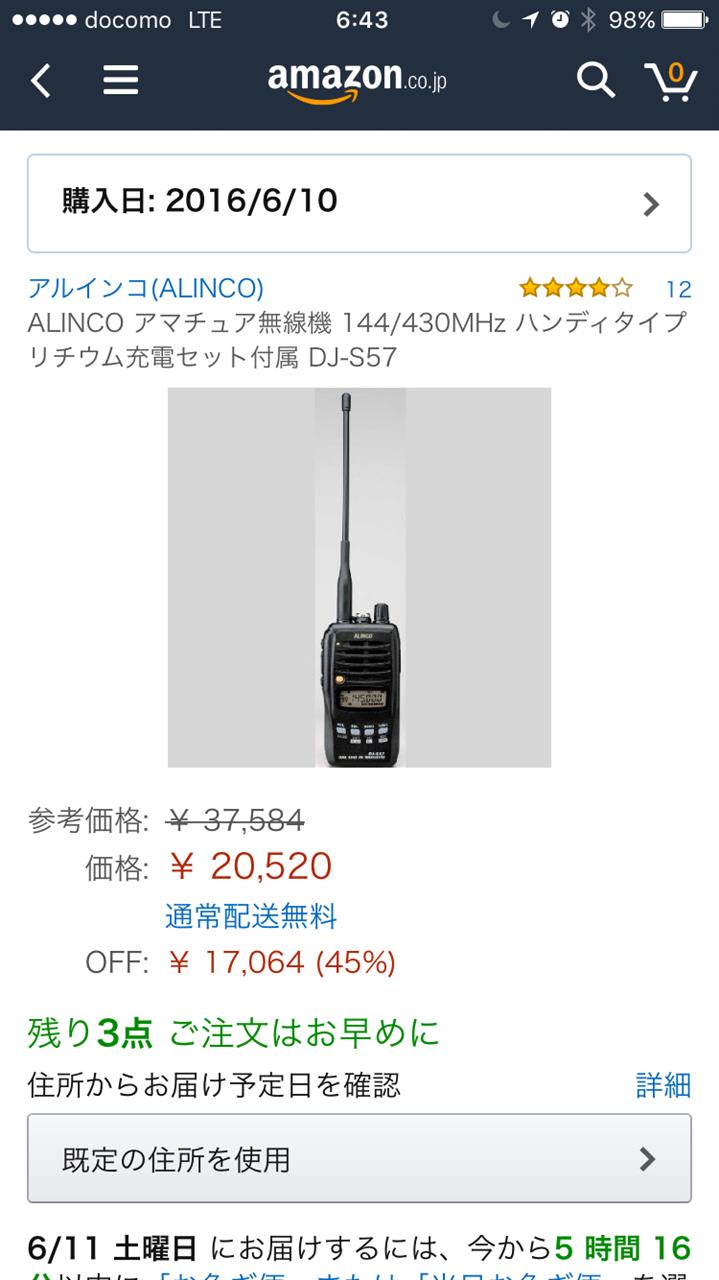Image resolution: width=719 pixels, height=1280 pixels.
Task: Select 既定の住所を使用 address button
Action: pyautogui.click(x=359, y=1159)
